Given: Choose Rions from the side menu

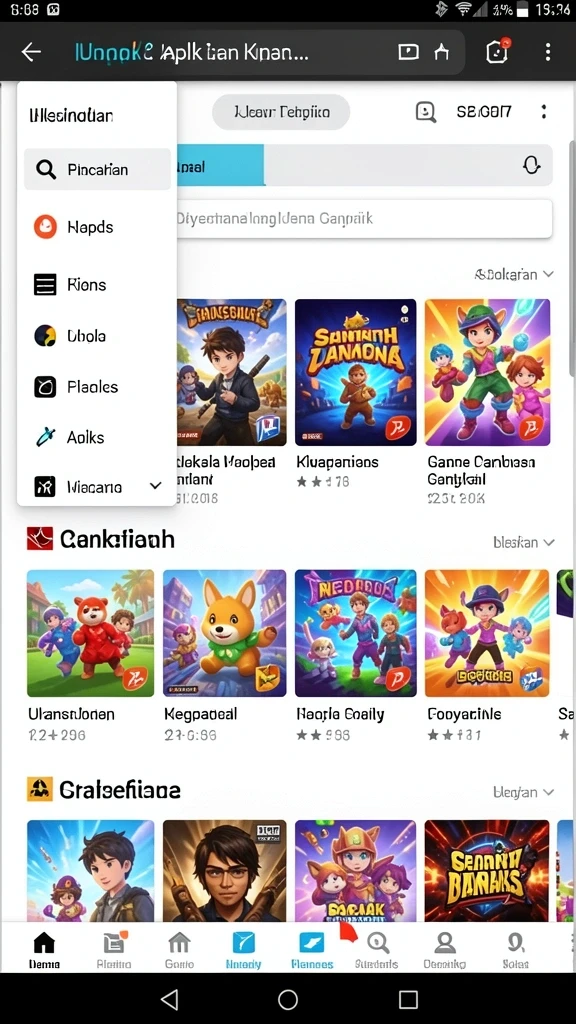Looking at the screenshot, I should point(97,285).
